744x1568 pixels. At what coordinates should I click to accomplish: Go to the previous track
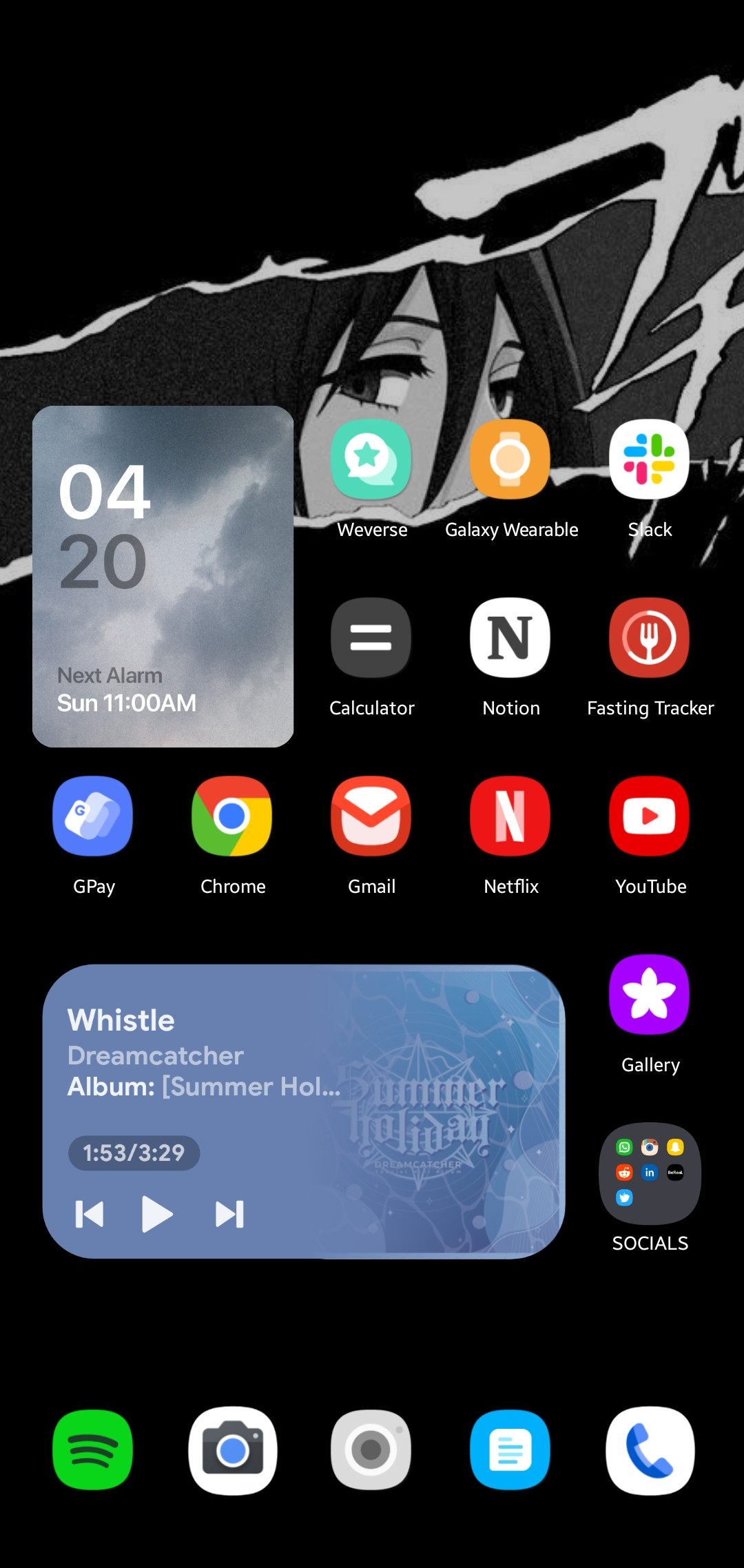click(90, 1215)
